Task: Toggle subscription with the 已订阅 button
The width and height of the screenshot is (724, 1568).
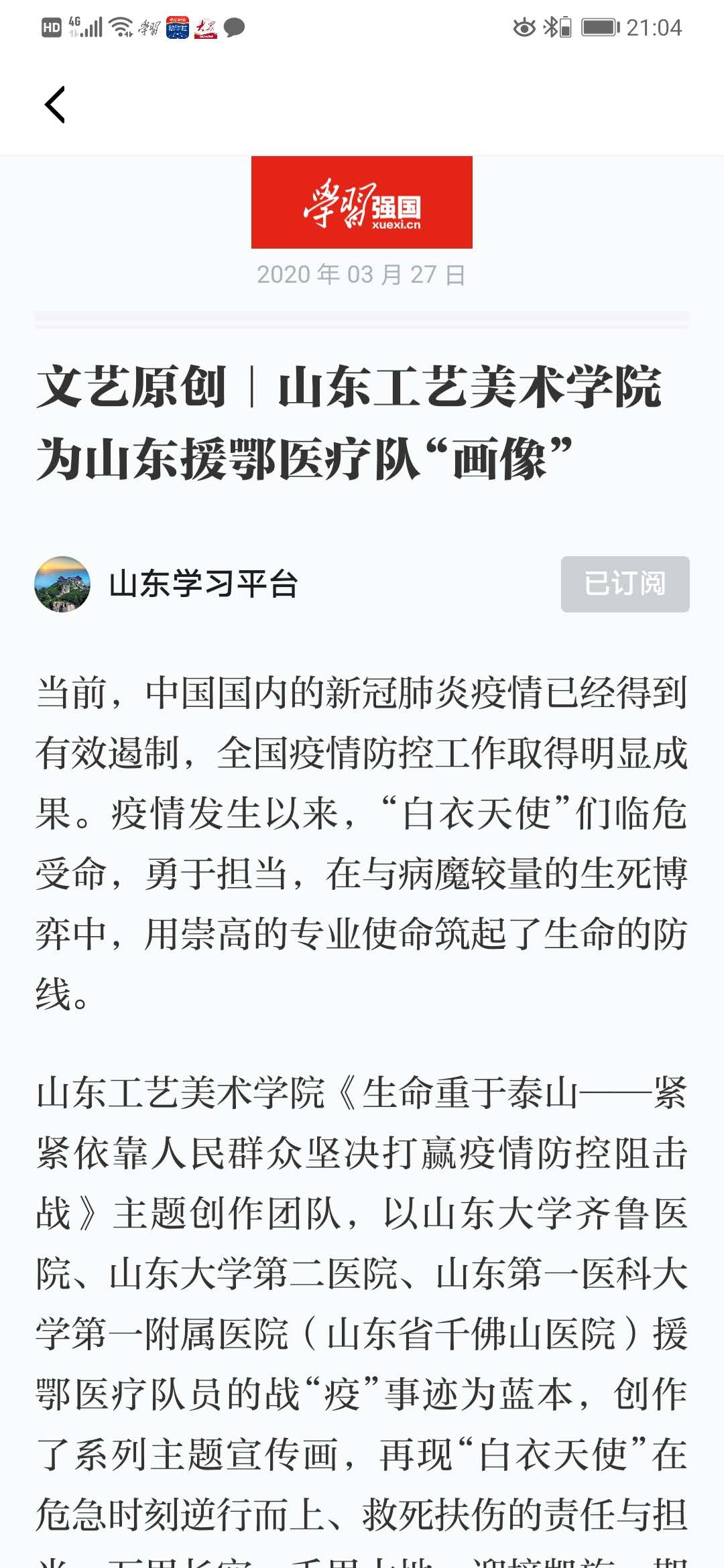Action: [x=624, y=584]
